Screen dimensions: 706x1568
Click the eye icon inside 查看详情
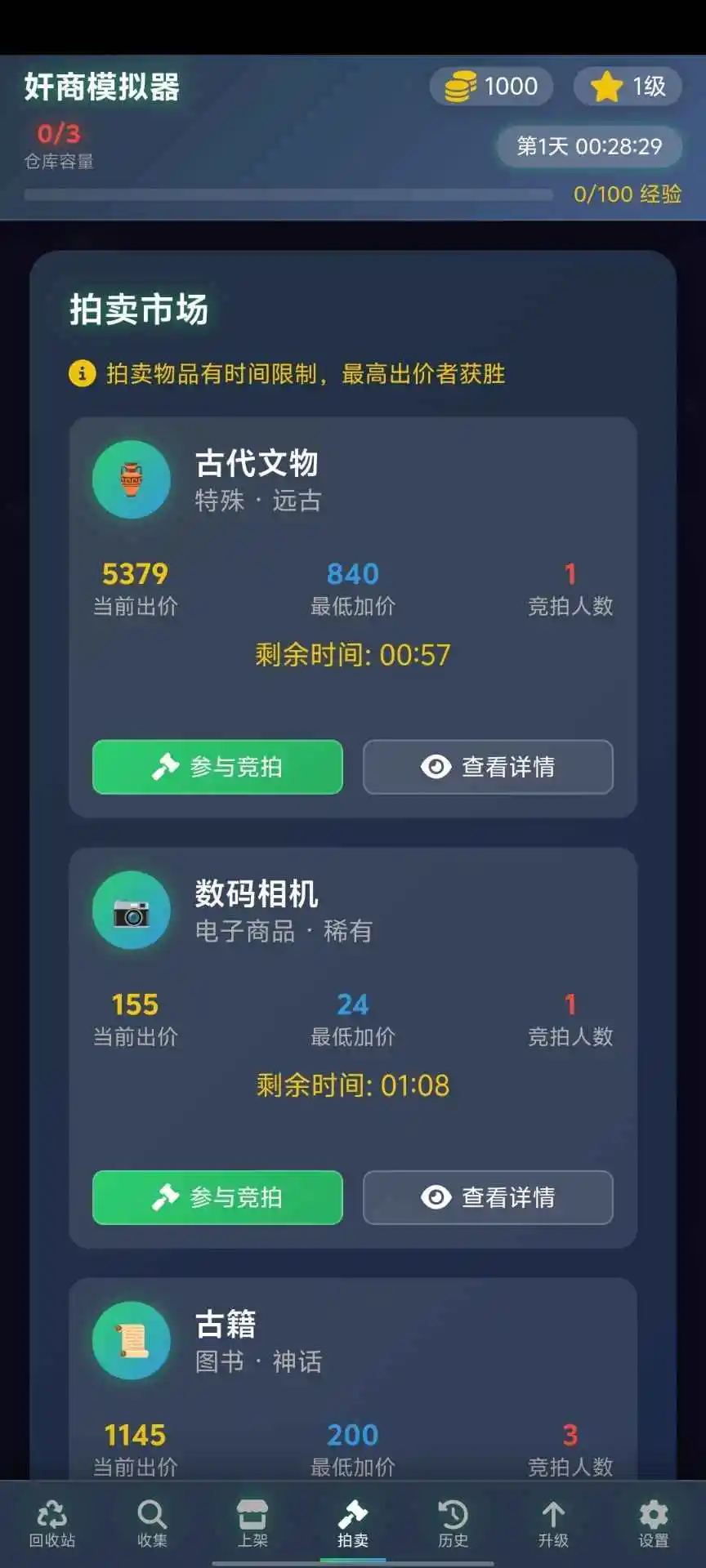[434, 767]
